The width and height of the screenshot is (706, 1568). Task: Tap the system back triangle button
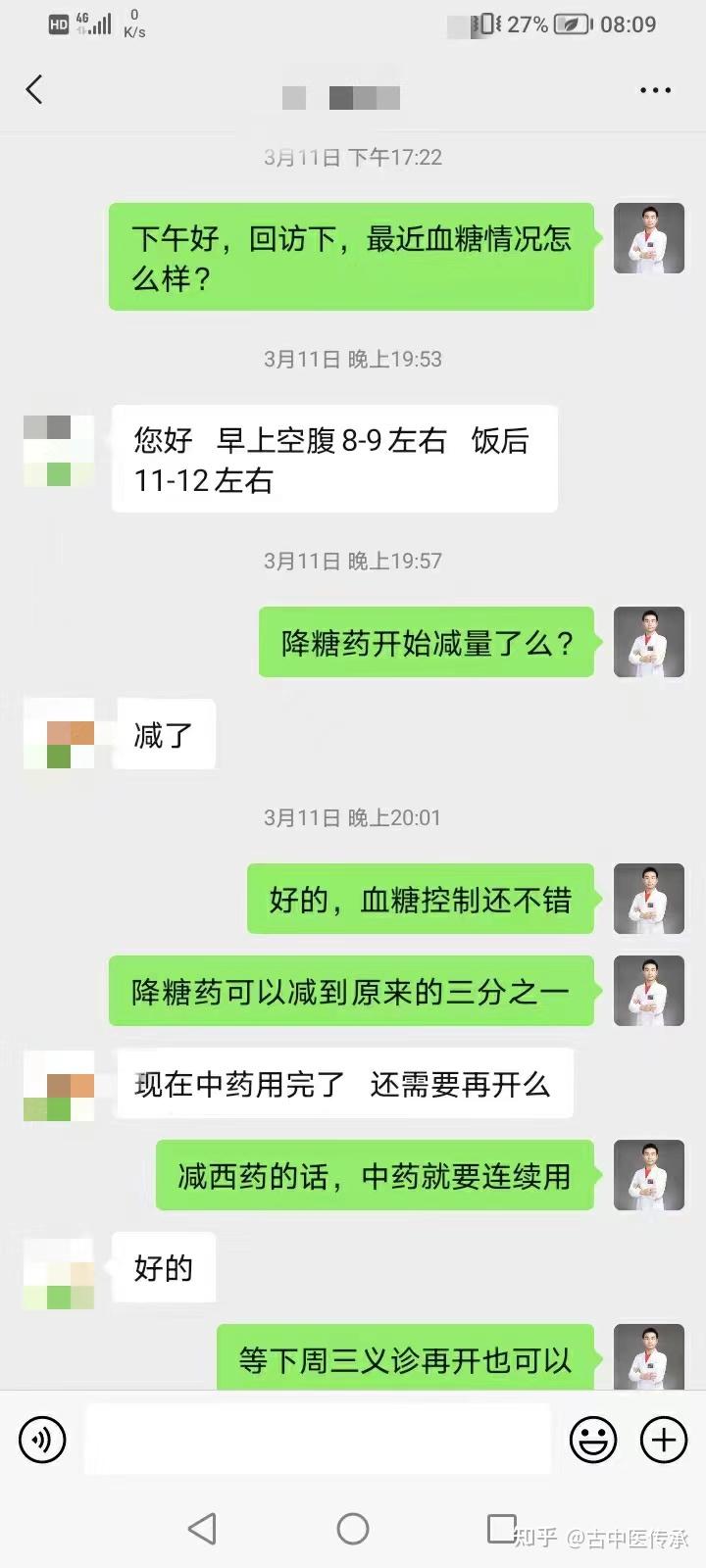coord(202,1529)
